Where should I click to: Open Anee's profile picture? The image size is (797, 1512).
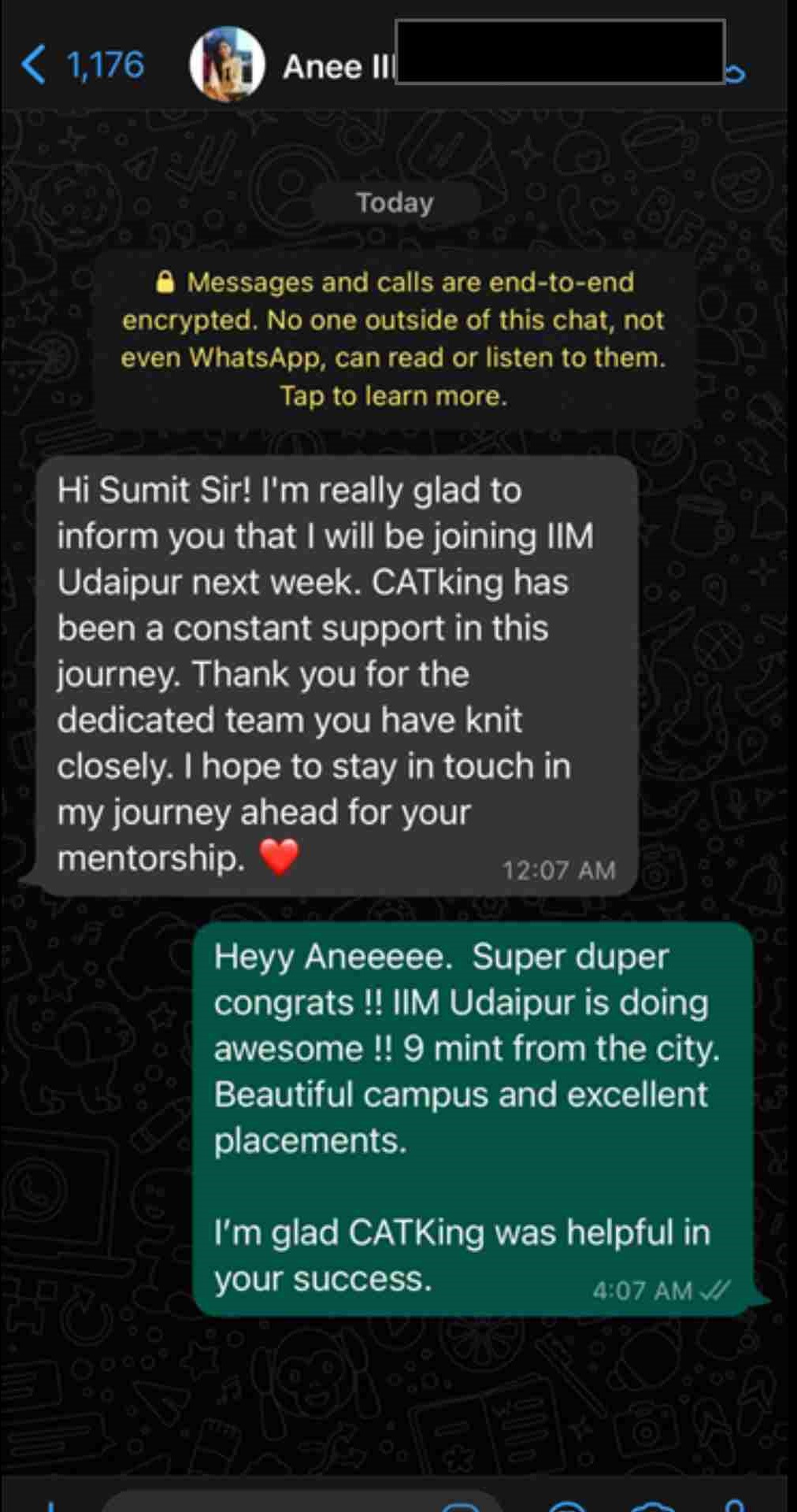point(227,65)
